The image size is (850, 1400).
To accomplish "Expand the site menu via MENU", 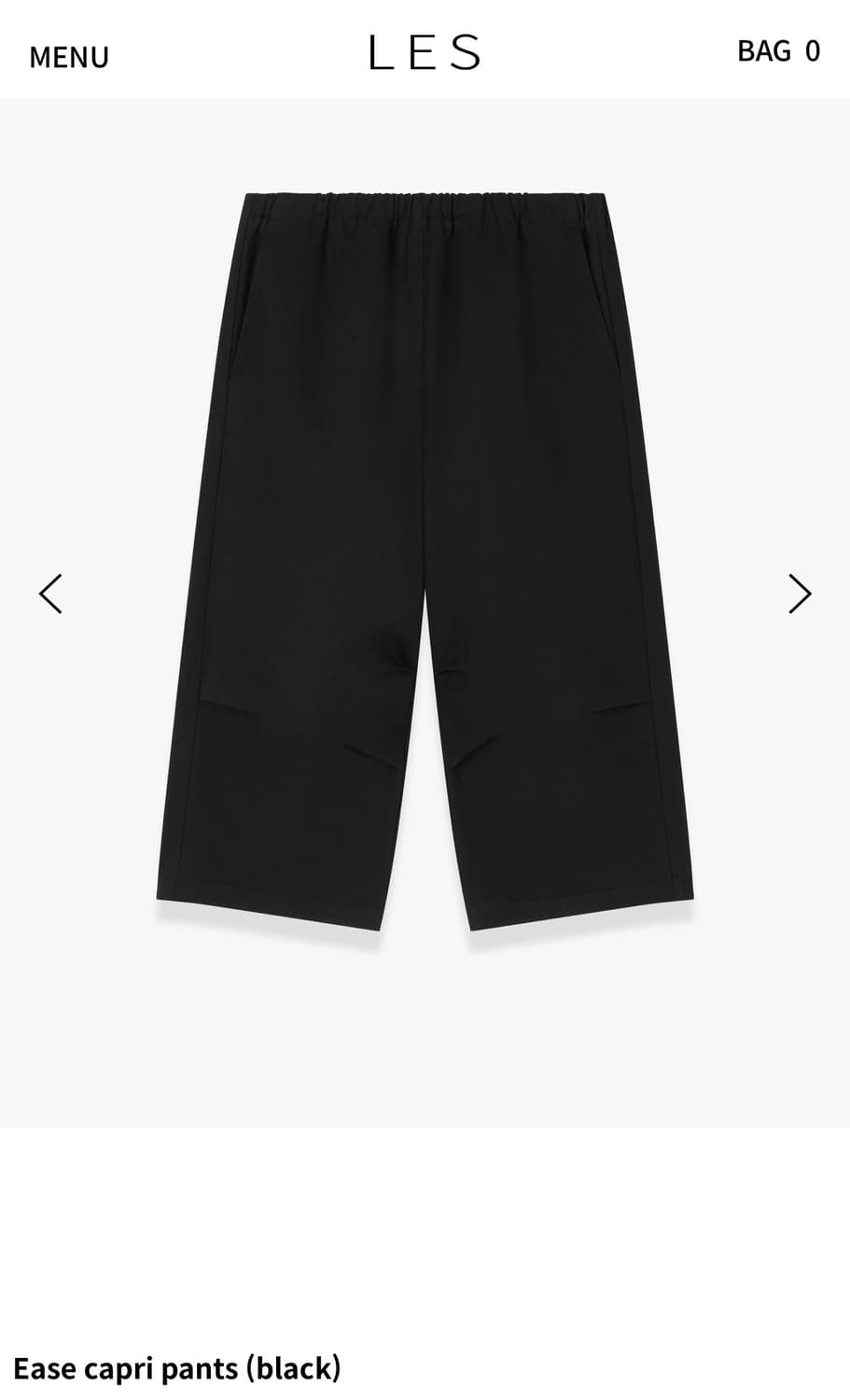I will pyautogui.click(x=69, y=56).
